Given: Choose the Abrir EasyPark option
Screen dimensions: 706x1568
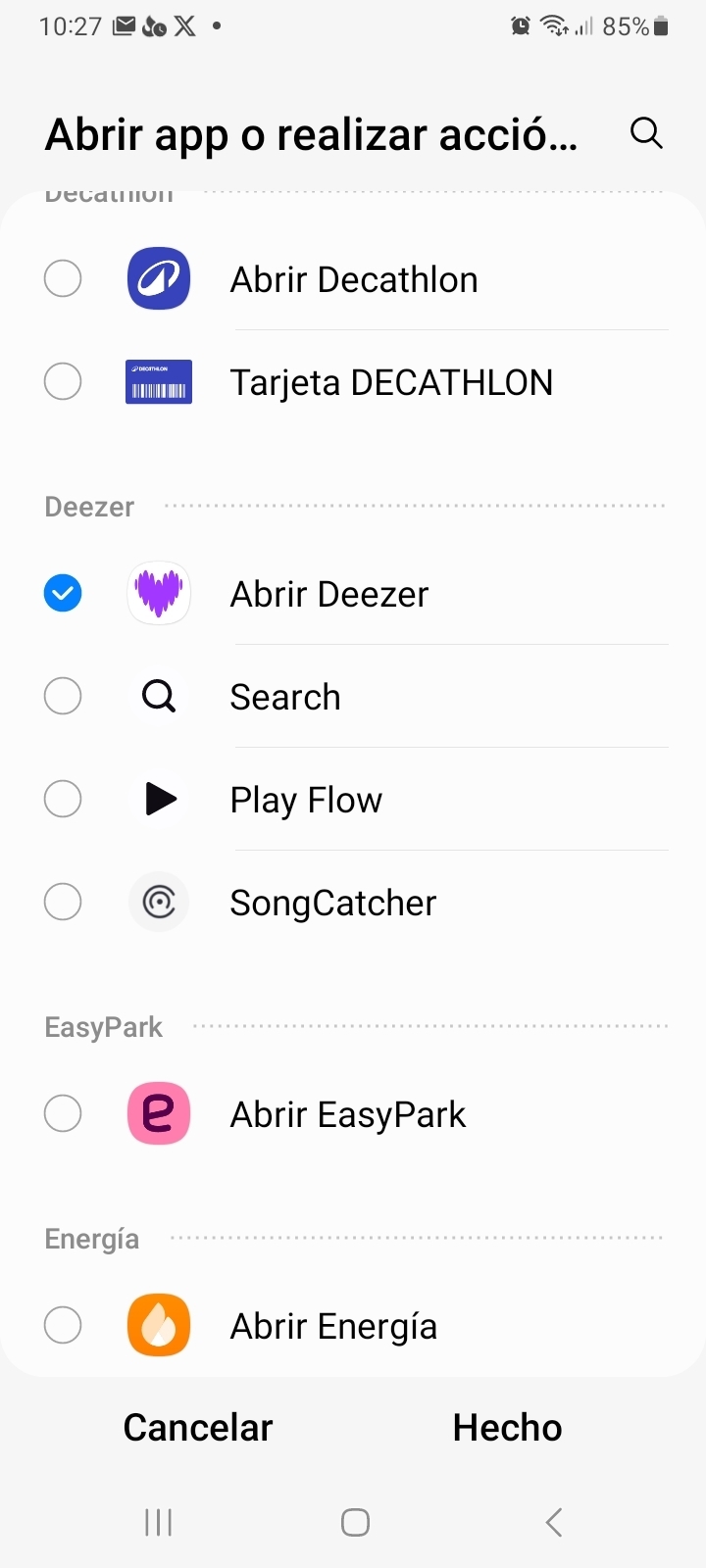Looking at the screenshot, I should (x=353, y=1114).
